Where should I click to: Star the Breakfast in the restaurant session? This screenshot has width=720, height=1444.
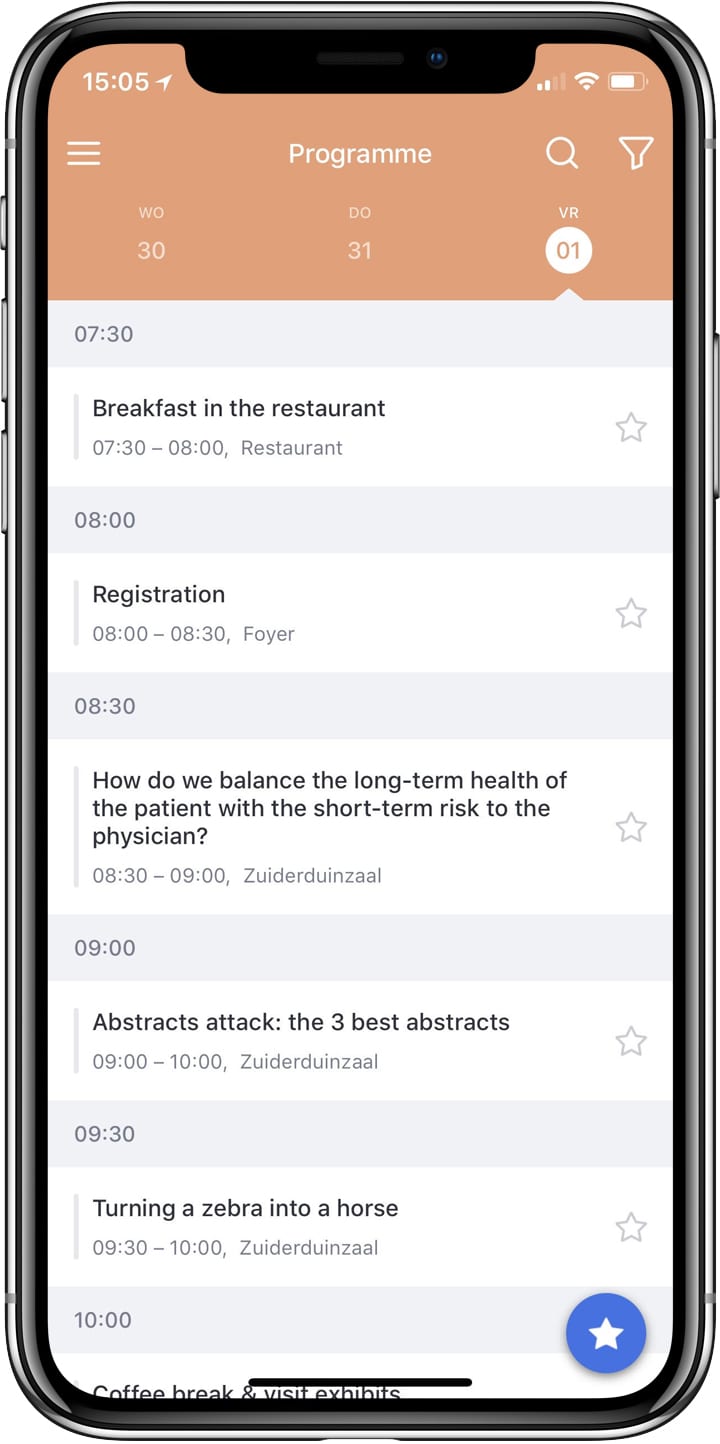pyautogui.click(x=631, y=427)
